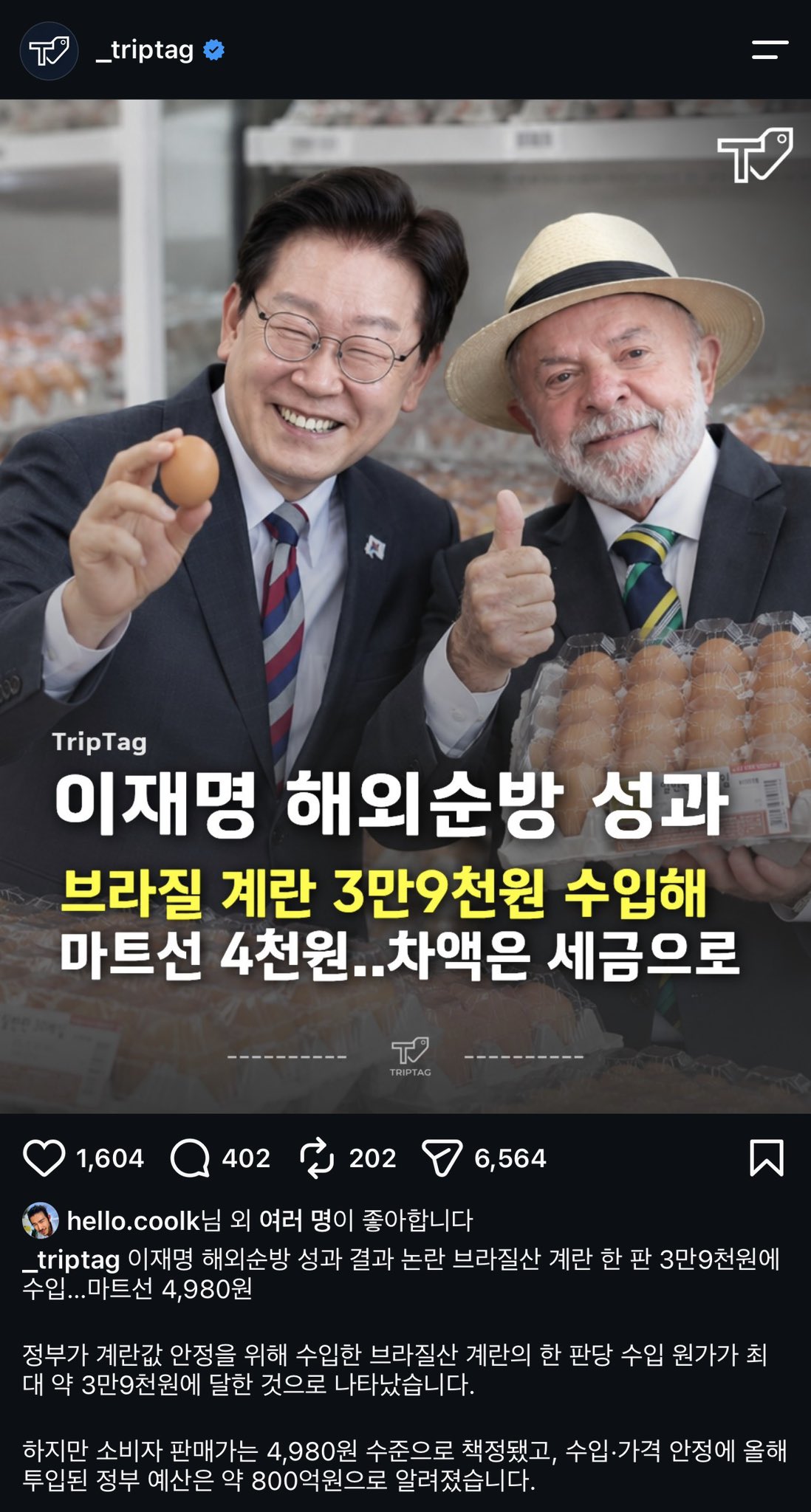Open the post options menu
The height and width of the screenshot is (1512, 811).
[770, 50]
